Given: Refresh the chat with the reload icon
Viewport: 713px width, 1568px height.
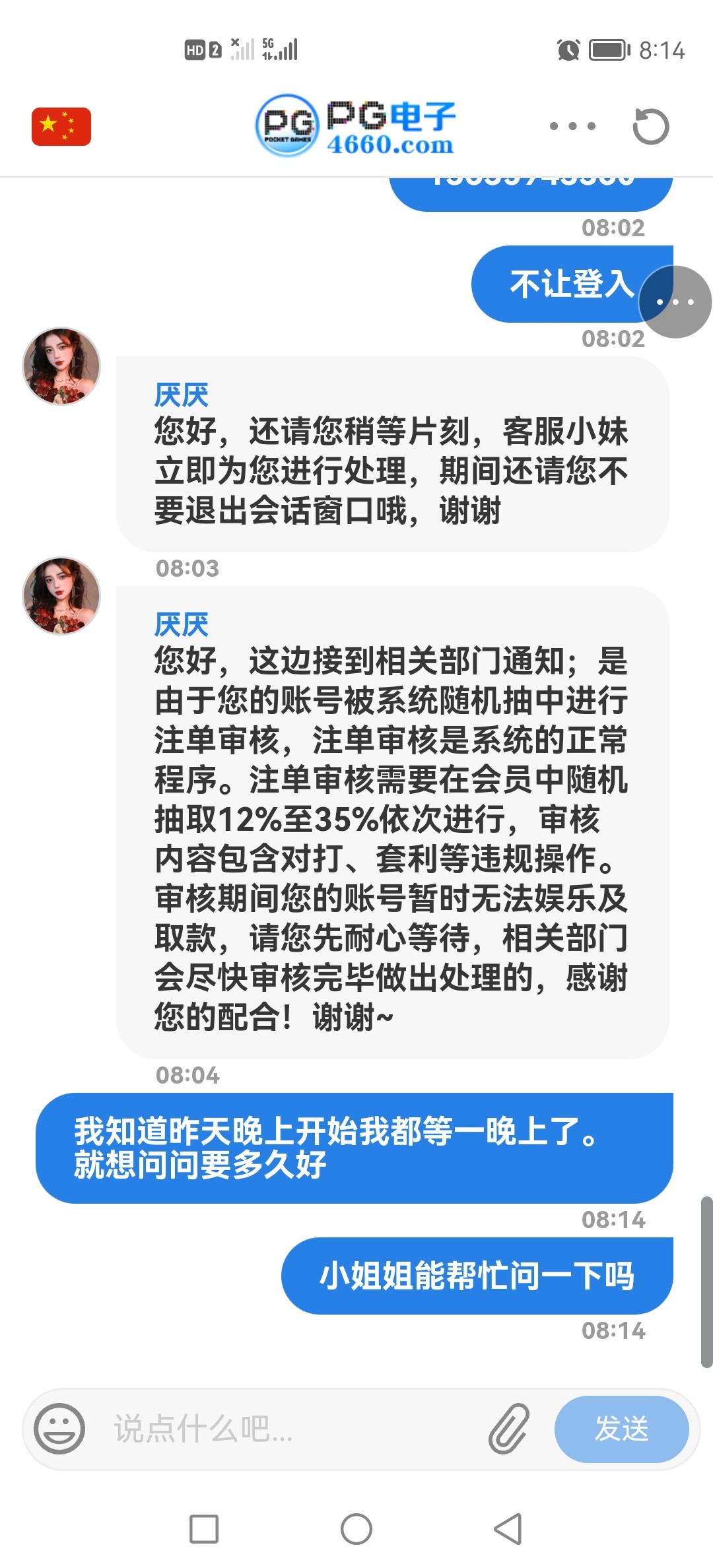Looking at the screenshot, I should (x=650, y=125).
